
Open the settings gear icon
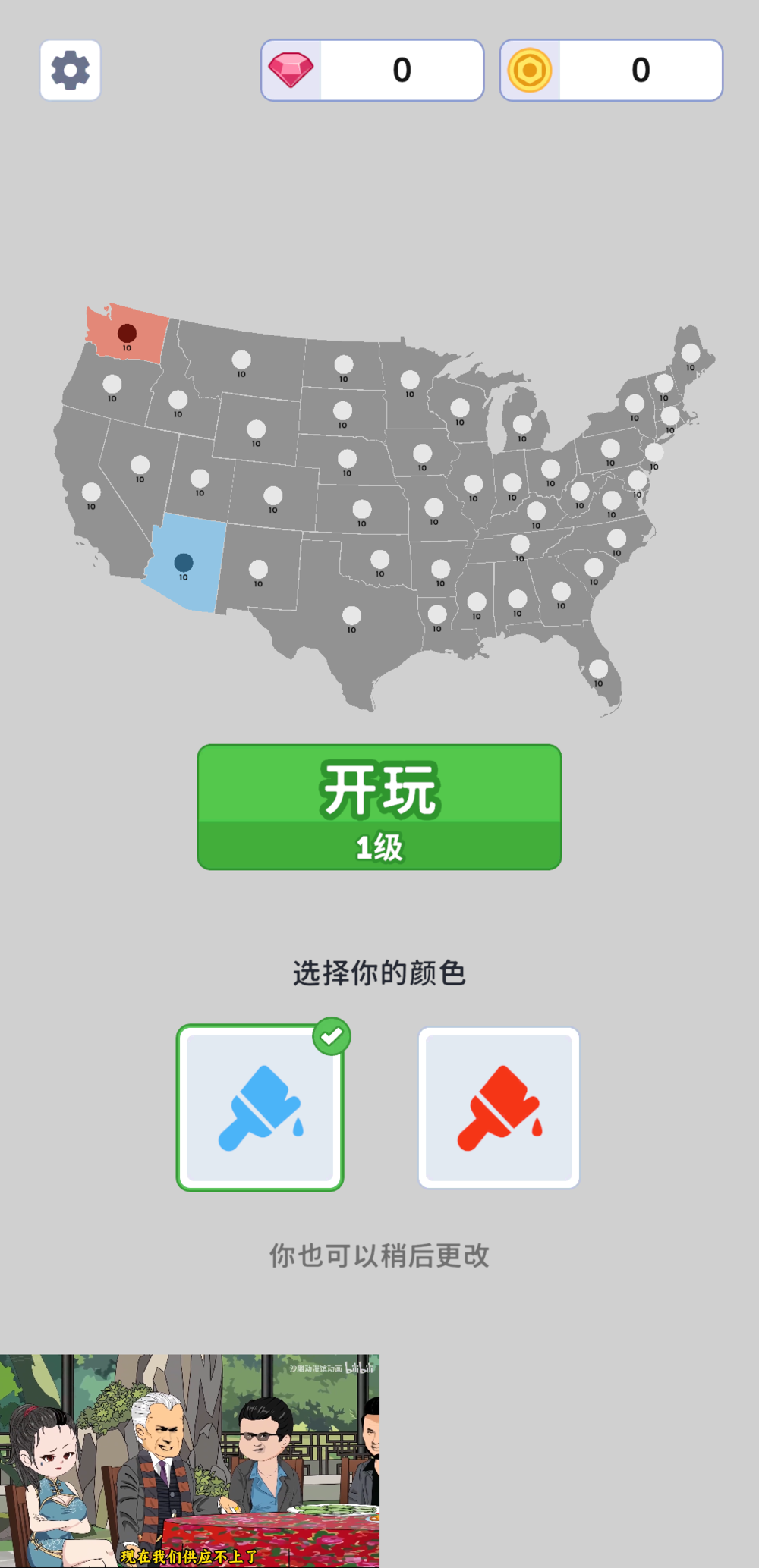(x=69, y=70)
